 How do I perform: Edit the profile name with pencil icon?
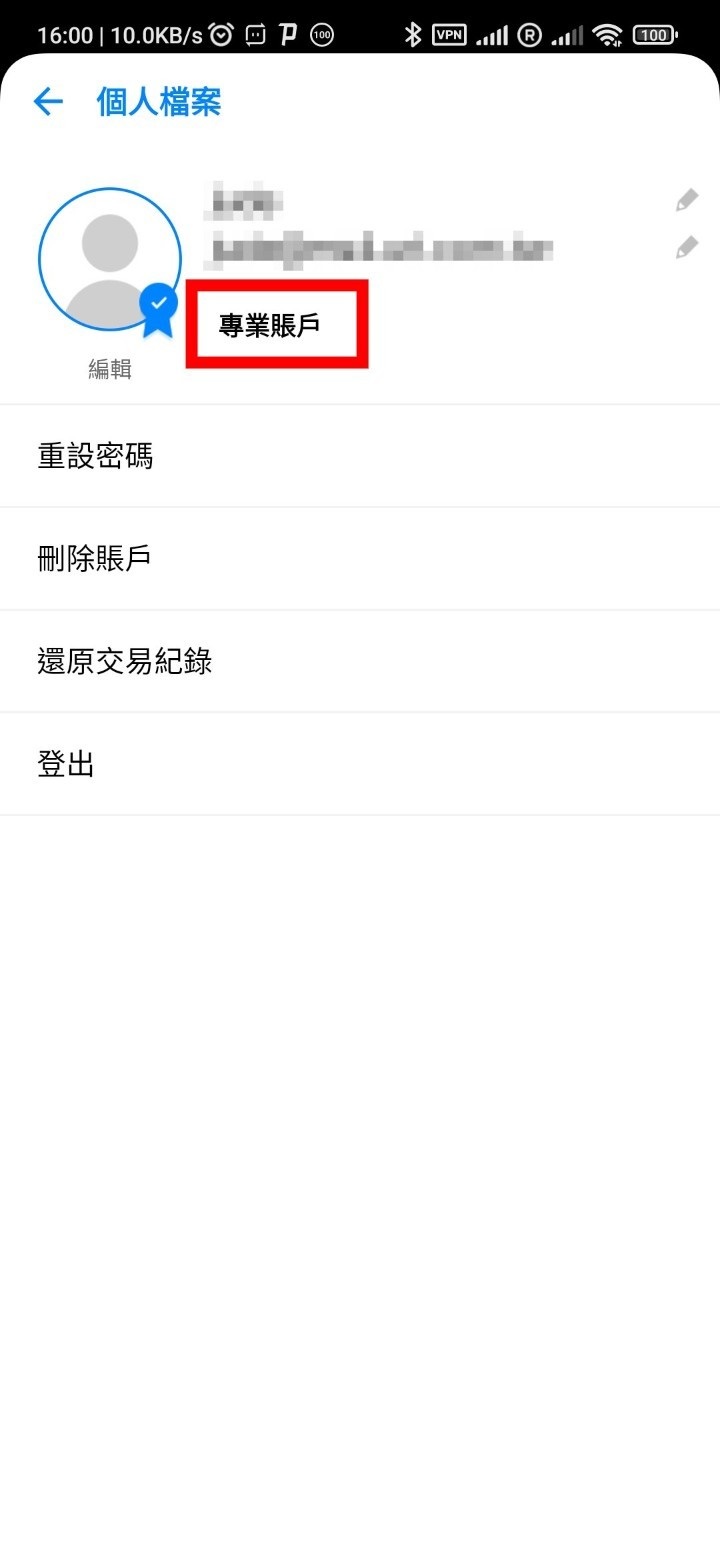pyautogui.click(x=686, y=200)
